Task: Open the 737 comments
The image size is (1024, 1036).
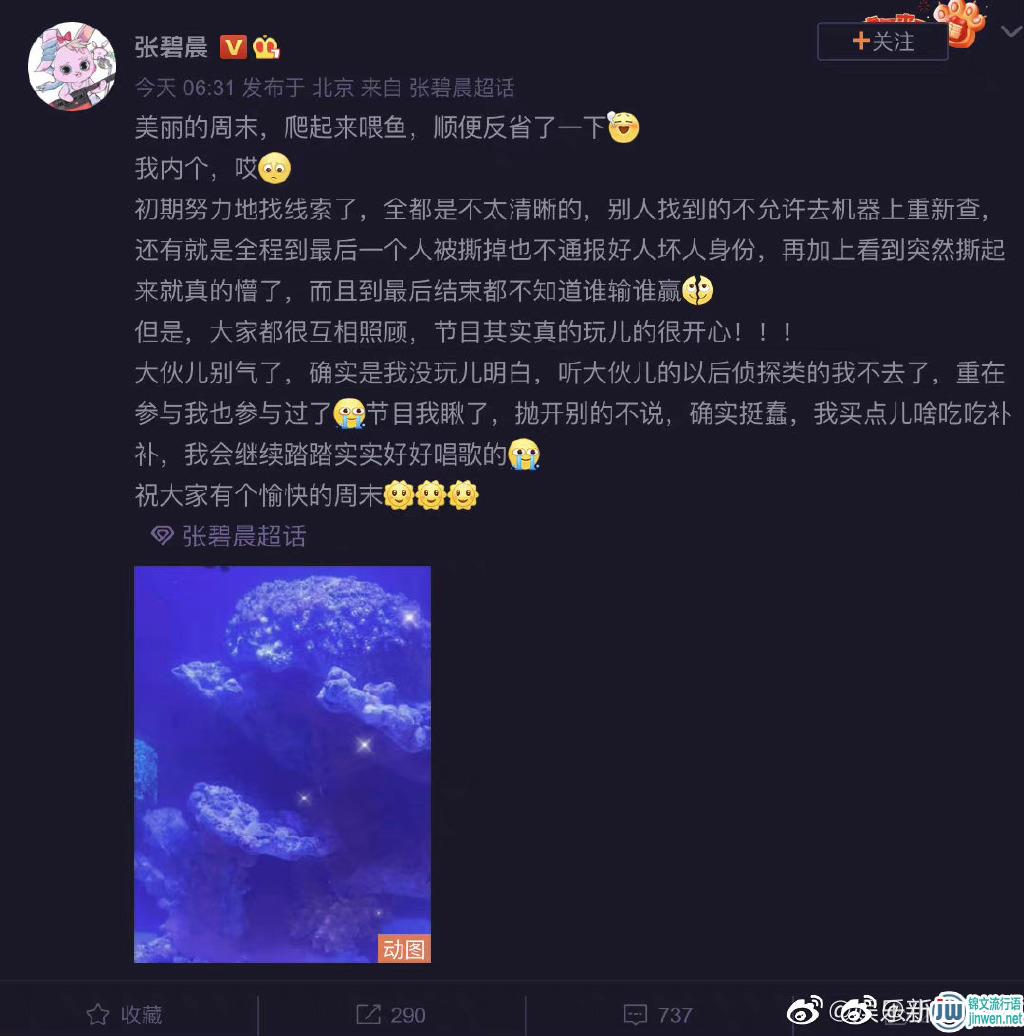Action: (658, 1014)
